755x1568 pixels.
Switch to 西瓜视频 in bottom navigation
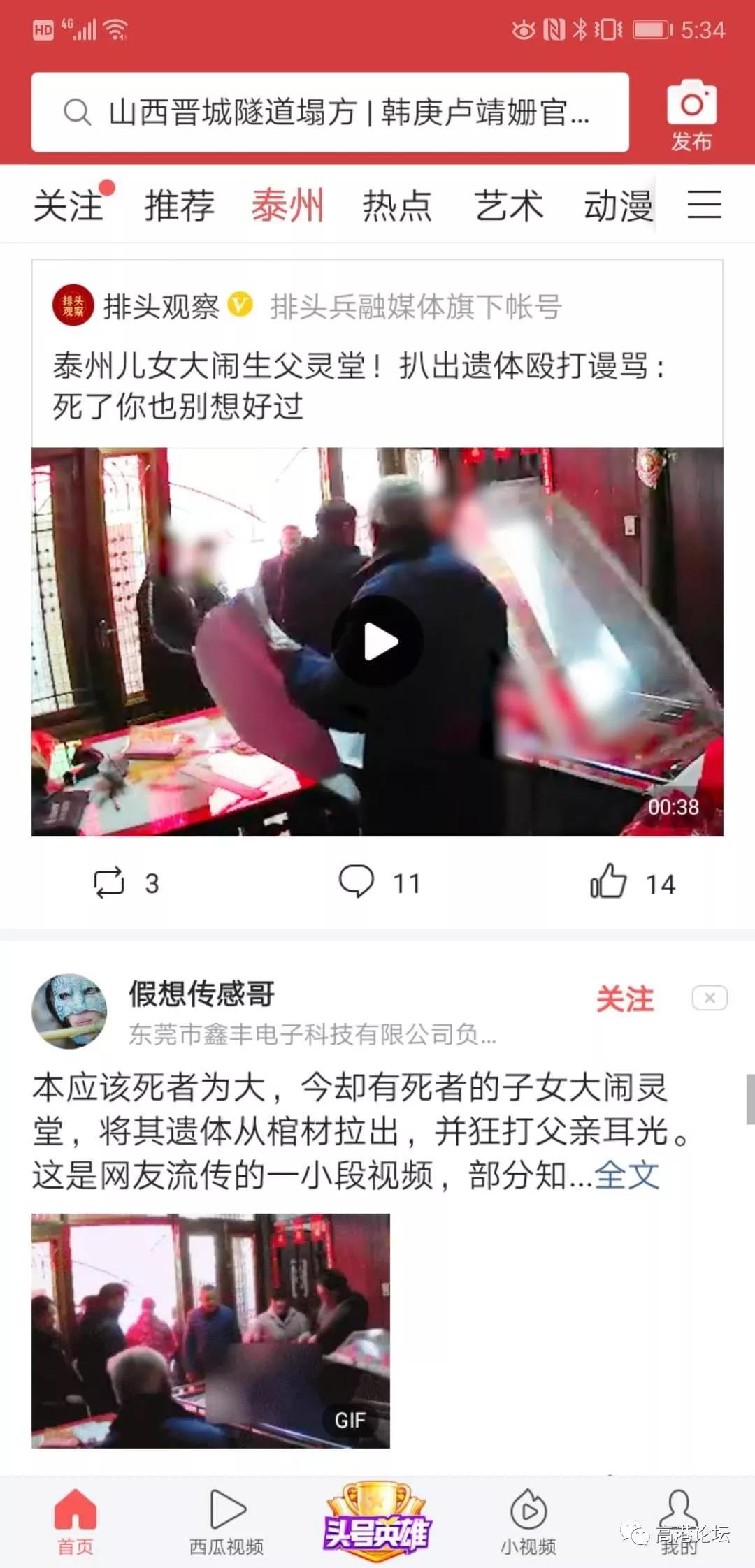coord(226,1522)
